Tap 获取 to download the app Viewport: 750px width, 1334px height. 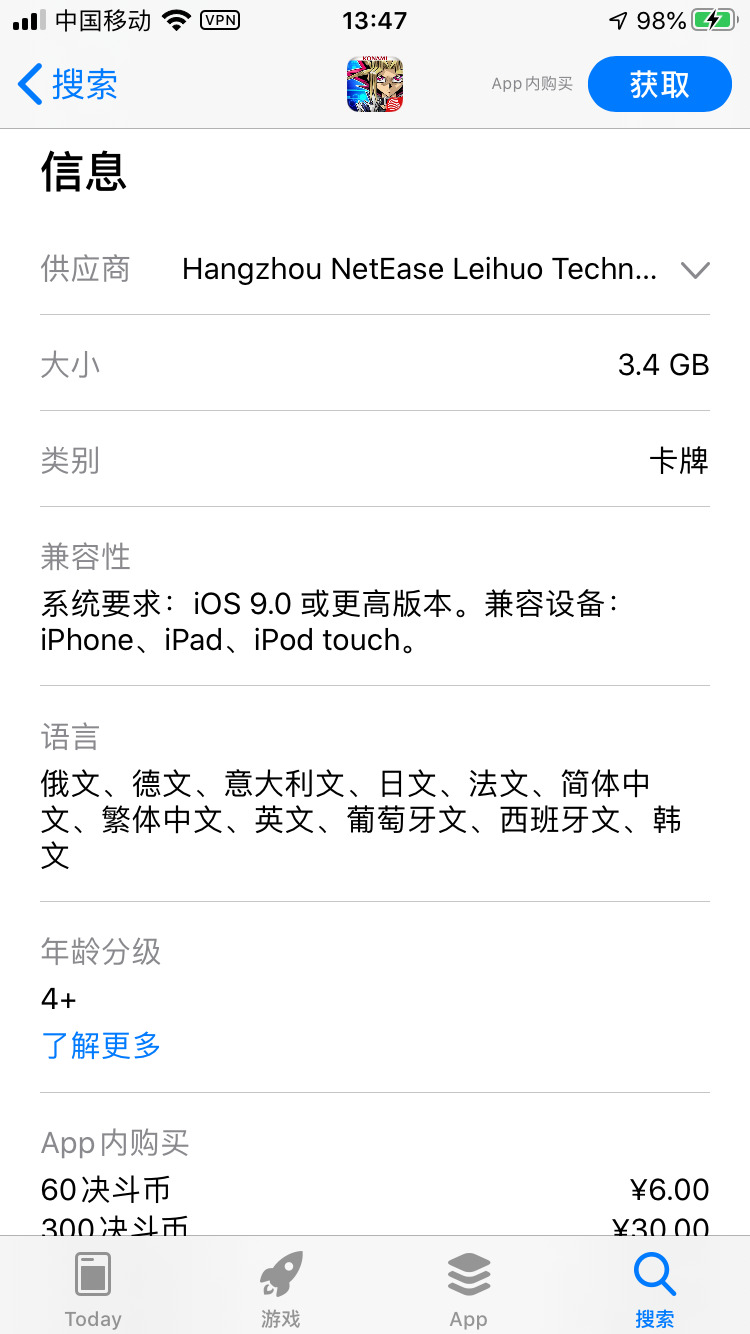coord(659,84)
